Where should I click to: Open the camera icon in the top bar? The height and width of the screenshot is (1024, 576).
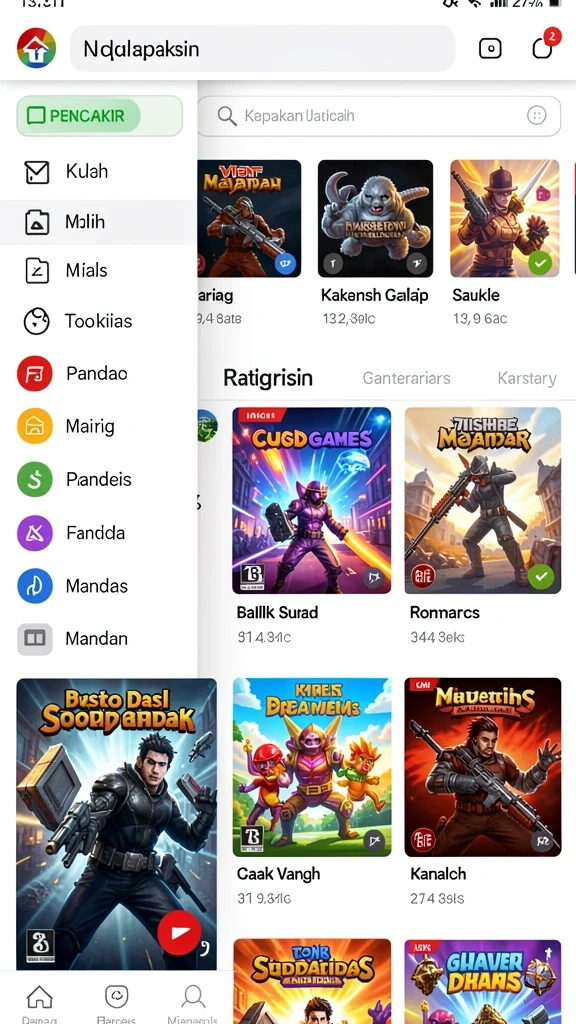[490, 49]
